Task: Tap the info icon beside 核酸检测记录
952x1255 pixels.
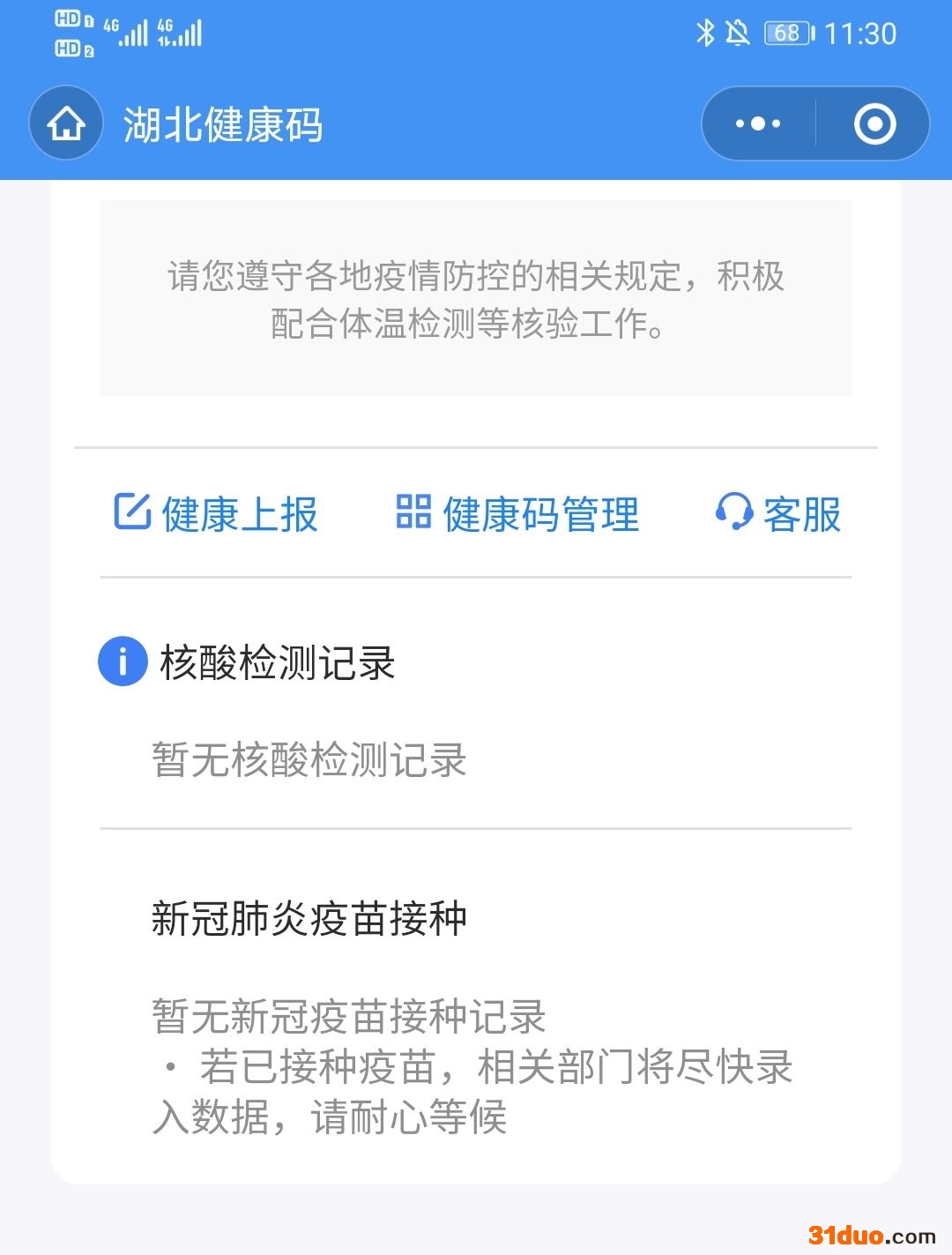Action: [x=123, y=661]
